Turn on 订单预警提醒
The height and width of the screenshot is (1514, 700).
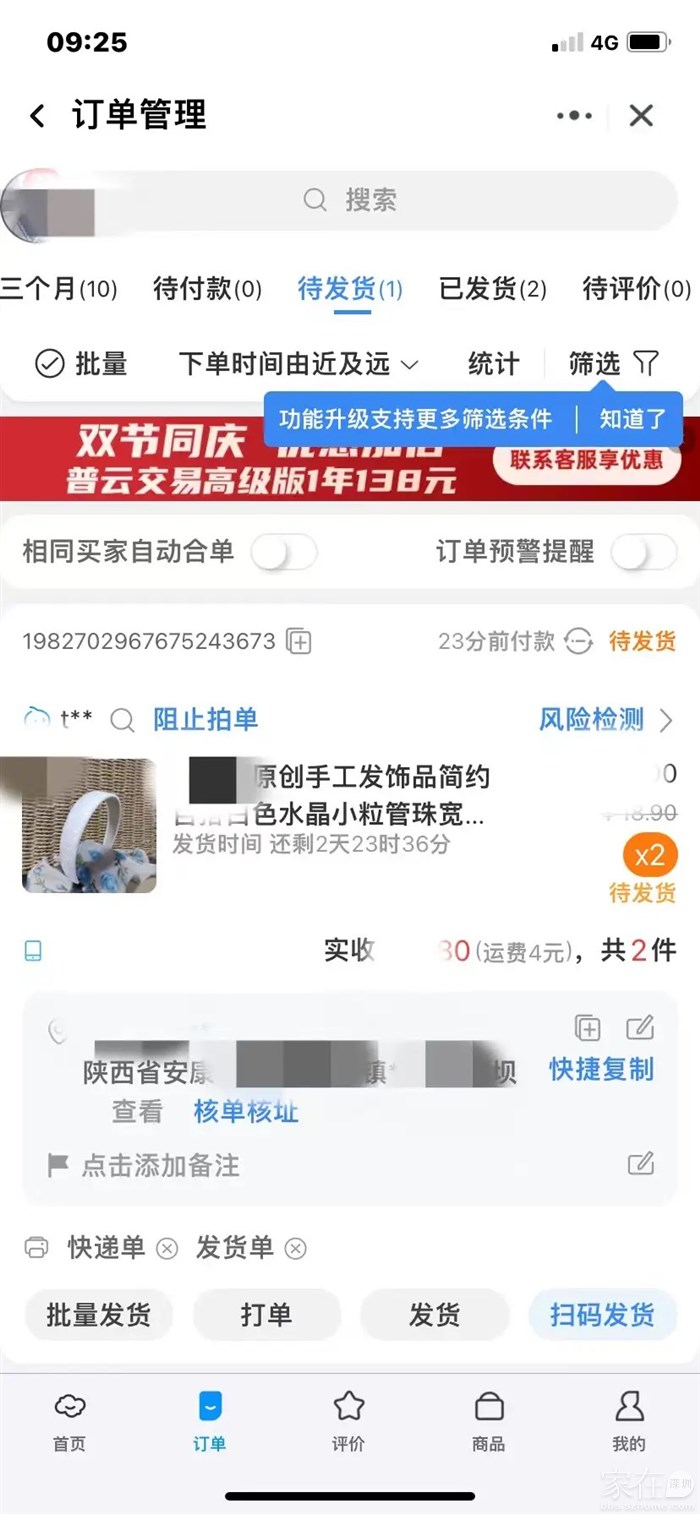click(643, 552)
